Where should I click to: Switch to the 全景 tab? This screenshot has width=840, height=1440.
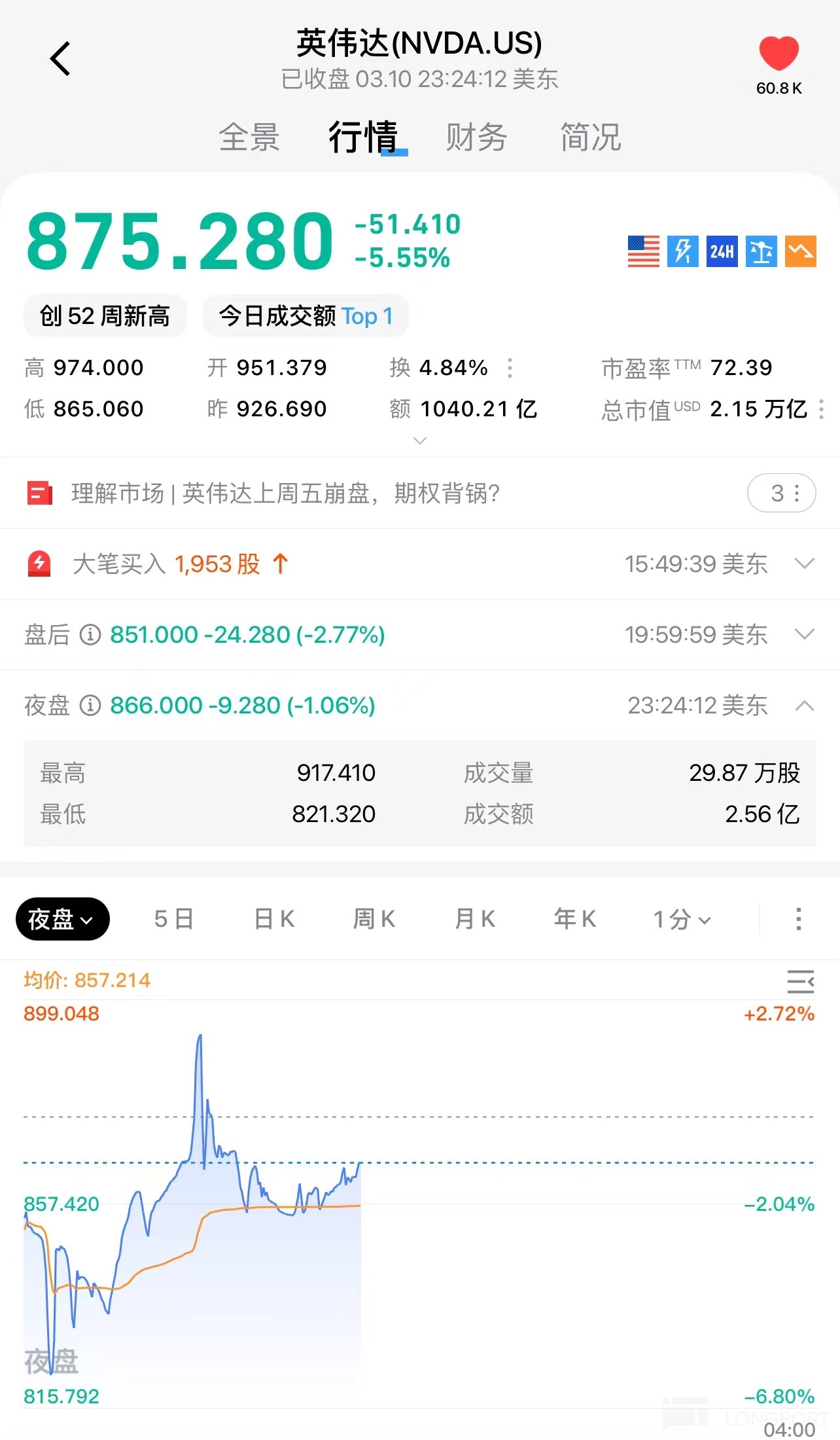249,137
